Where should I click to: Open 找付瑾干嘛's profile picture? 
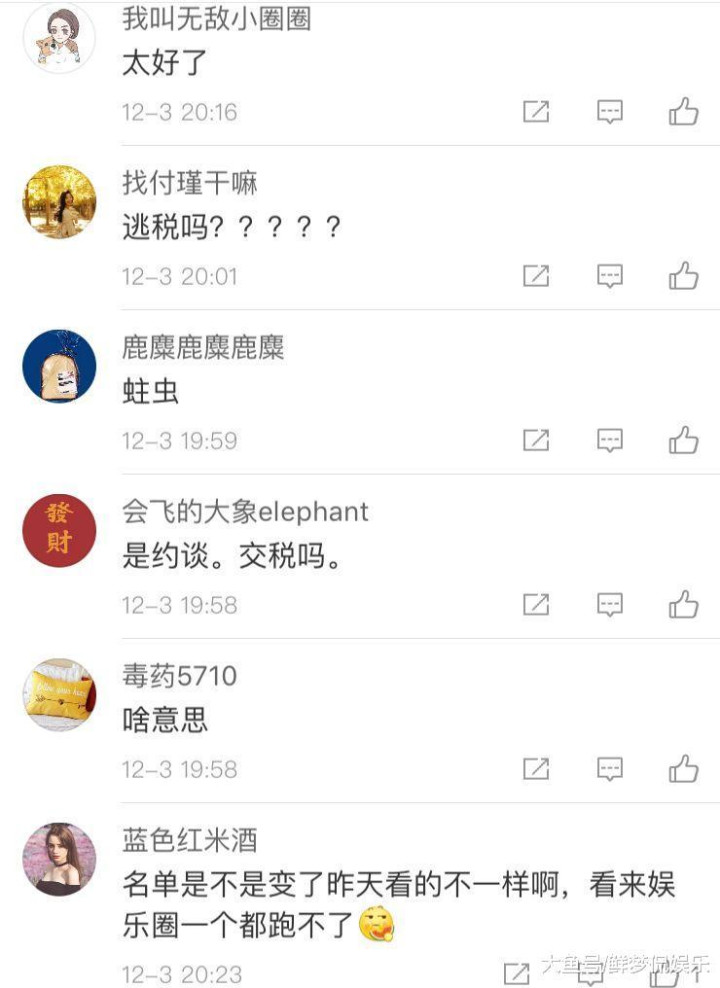click(60, 202)
